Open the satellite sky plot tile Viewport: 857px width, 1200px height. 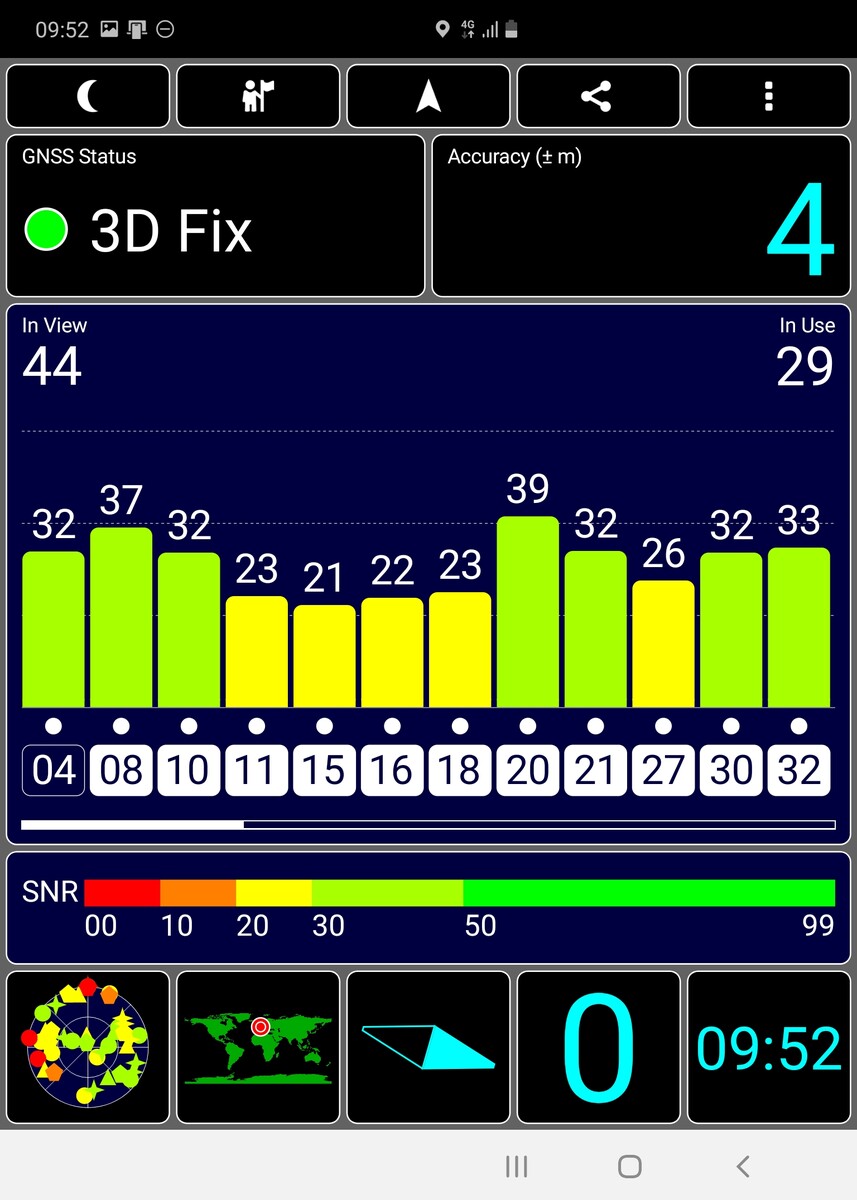88,1047
